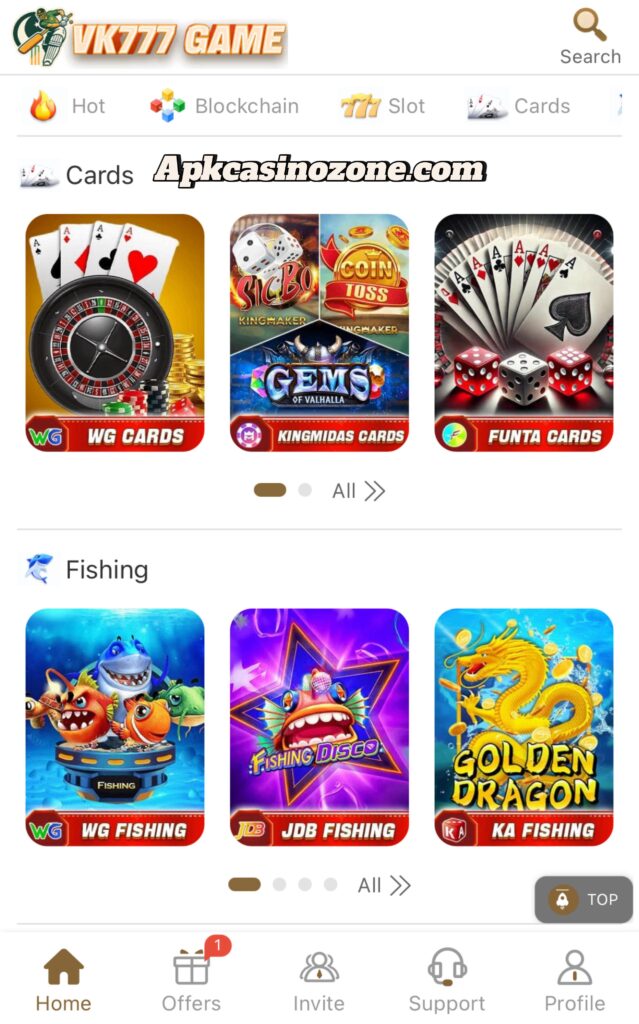Open the WG Cards tile

(115, 332)
